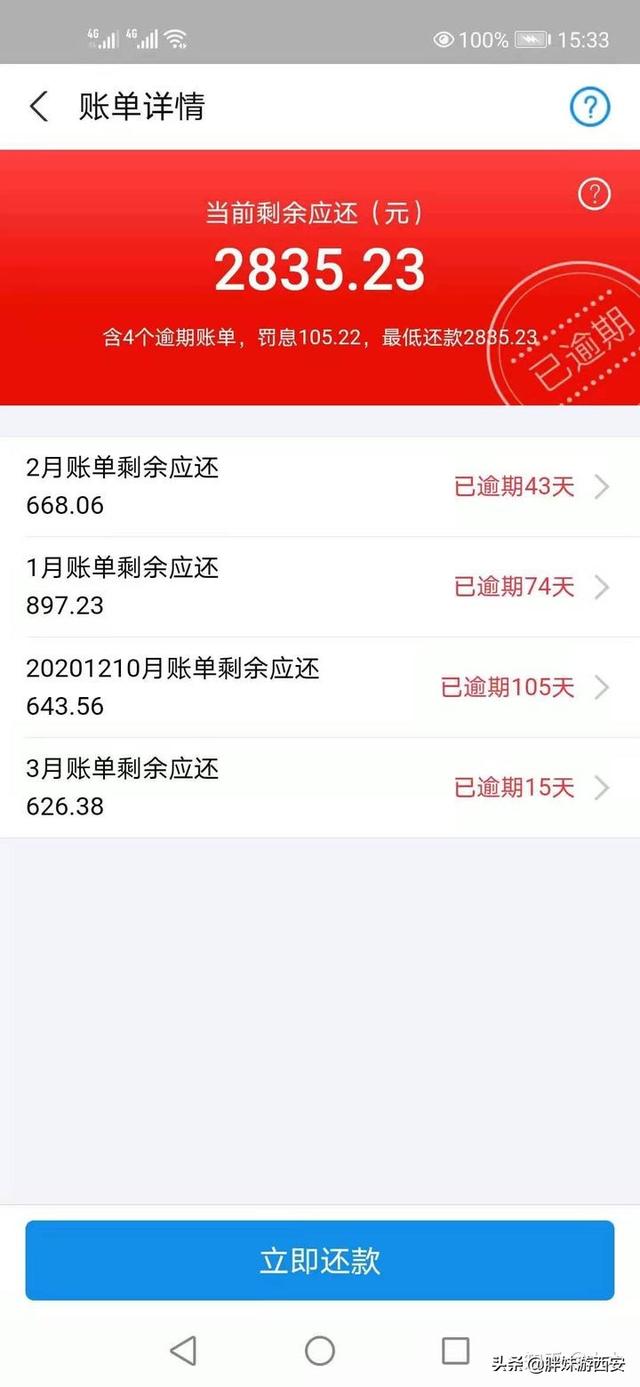Tap the 立即还款 button
The image size is (640, 1387).
click(320, 1260)
